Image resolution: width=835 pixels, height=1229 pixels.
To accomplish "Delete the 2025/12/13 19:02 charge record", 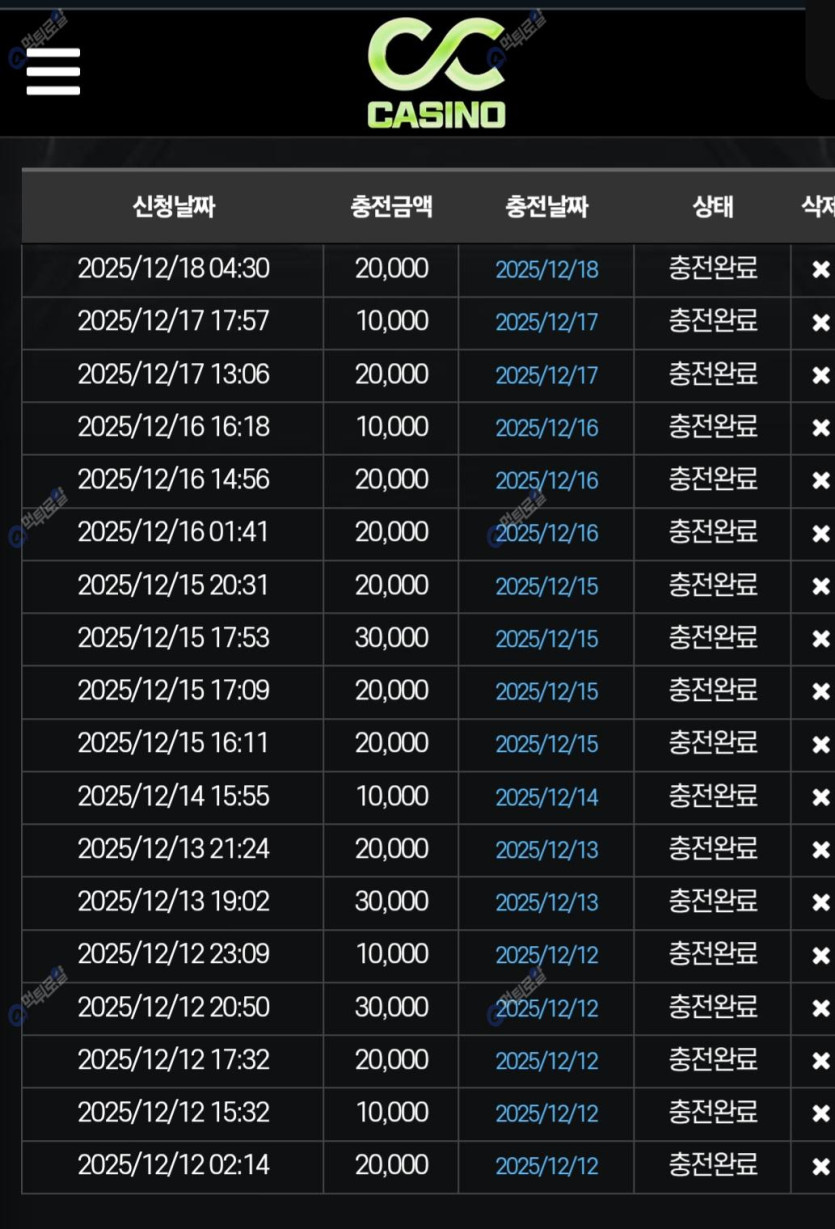I will [820, 904].
